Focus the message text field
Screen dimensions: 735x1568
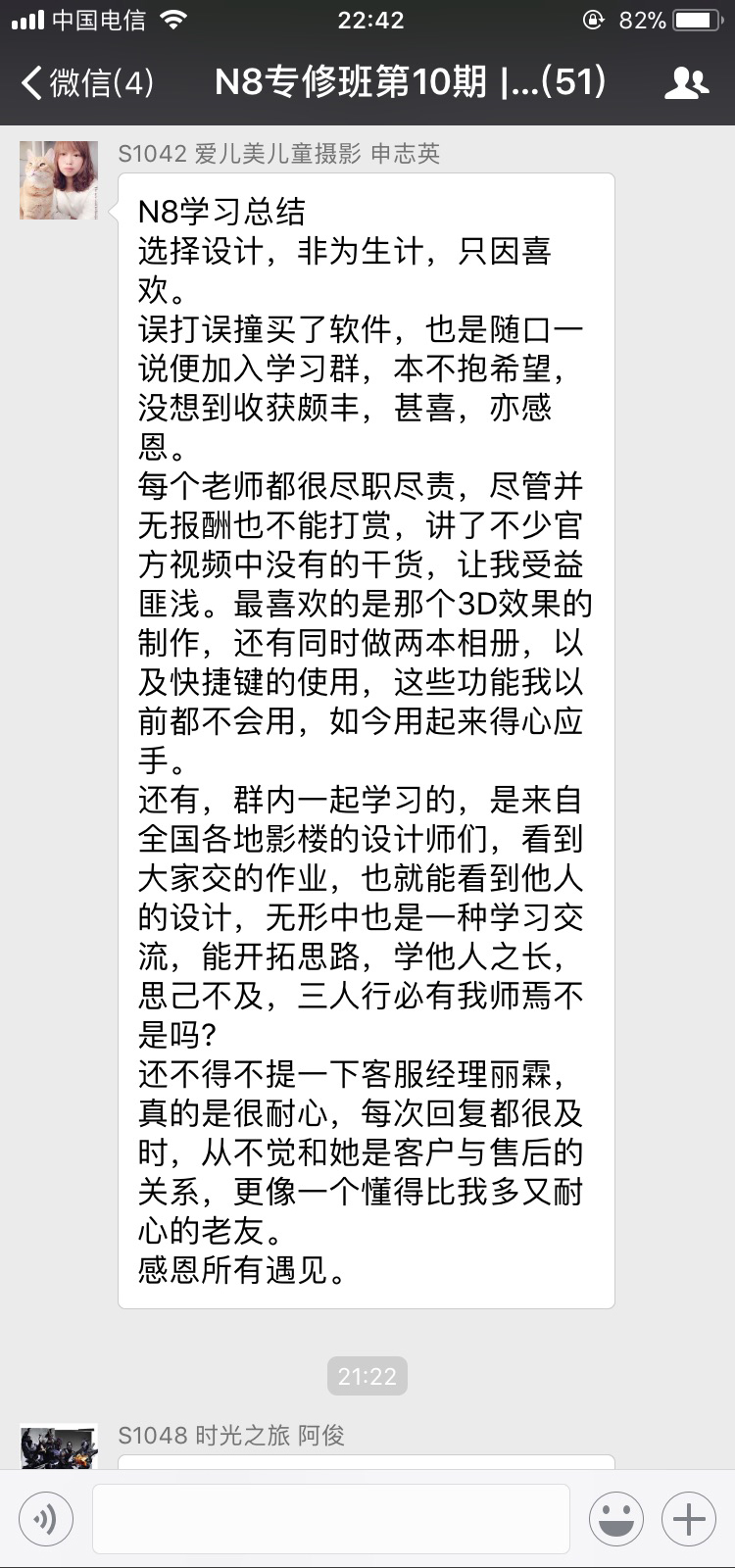331,1519
